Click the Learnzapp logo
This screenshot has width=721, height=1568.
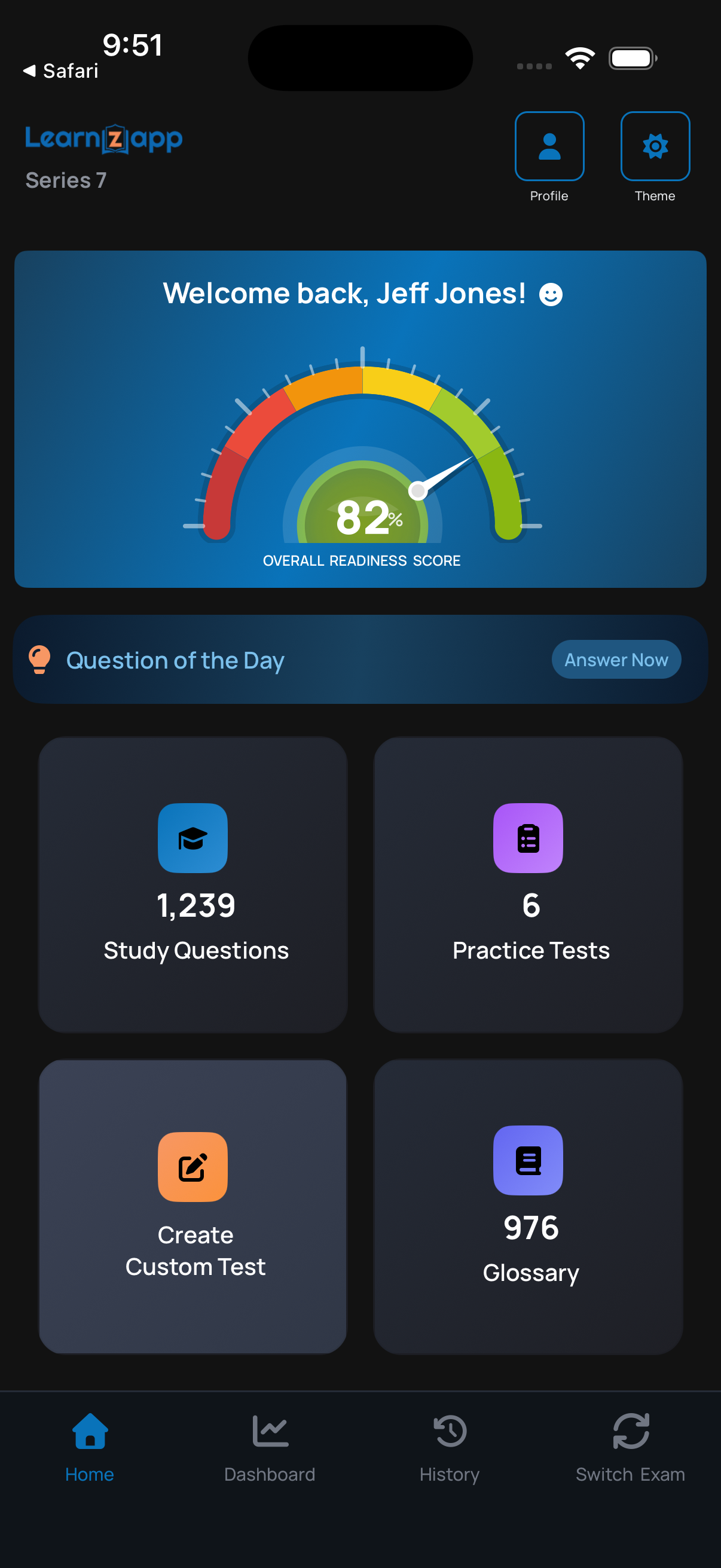click(x=104, y=138)
